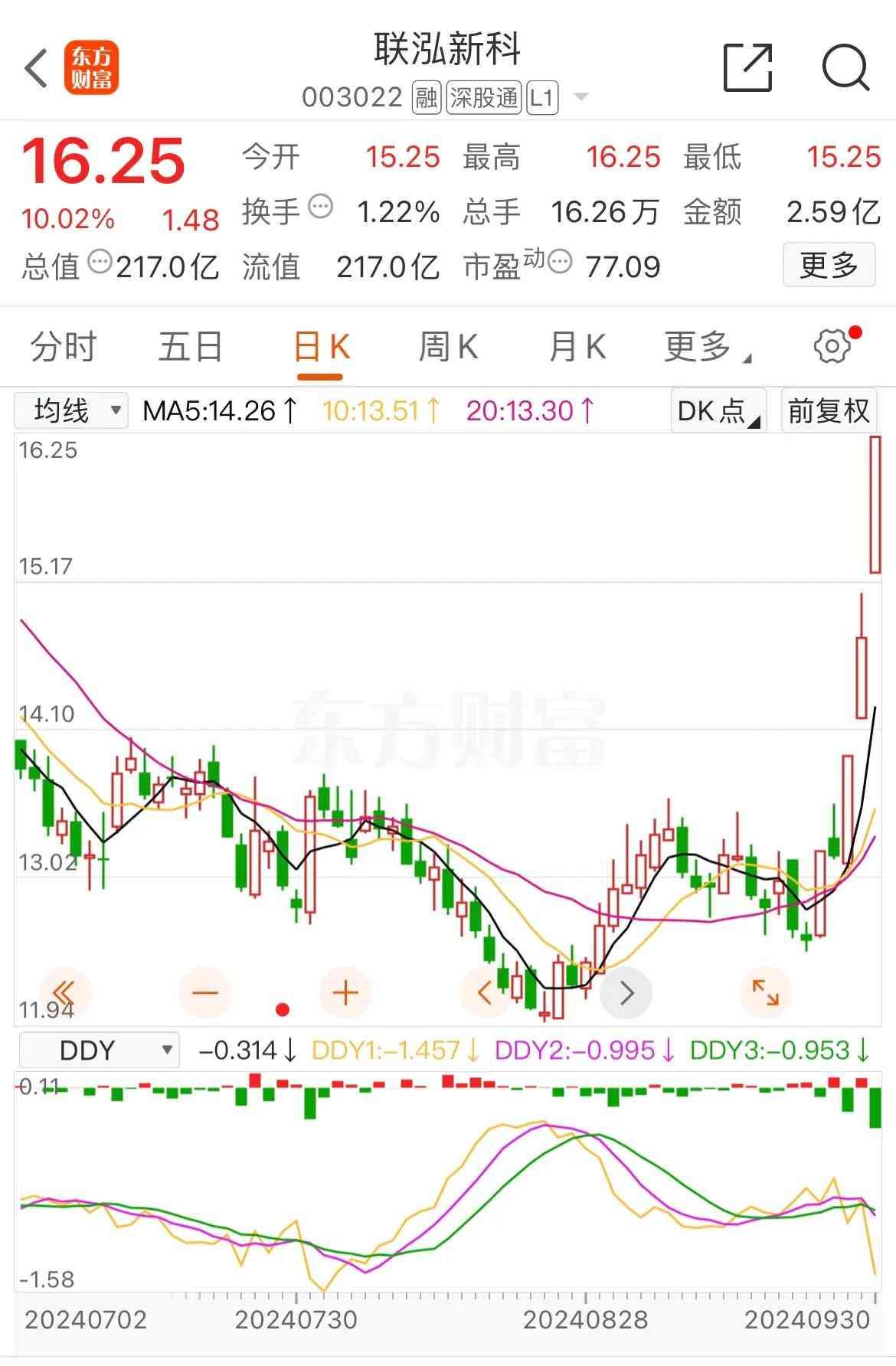Switch to the 月K chart tab
The image size is (896, 1366).
coord(577,347)
